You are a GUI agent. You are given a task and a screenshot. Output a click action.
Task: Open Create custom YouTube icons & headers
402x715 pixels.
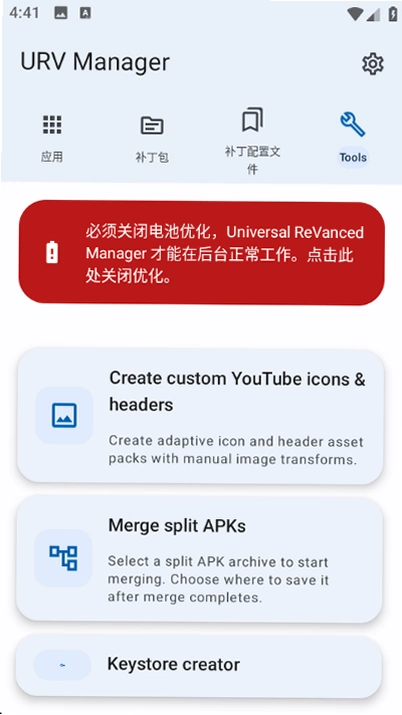pyautogui.click(x=200, y=415)
